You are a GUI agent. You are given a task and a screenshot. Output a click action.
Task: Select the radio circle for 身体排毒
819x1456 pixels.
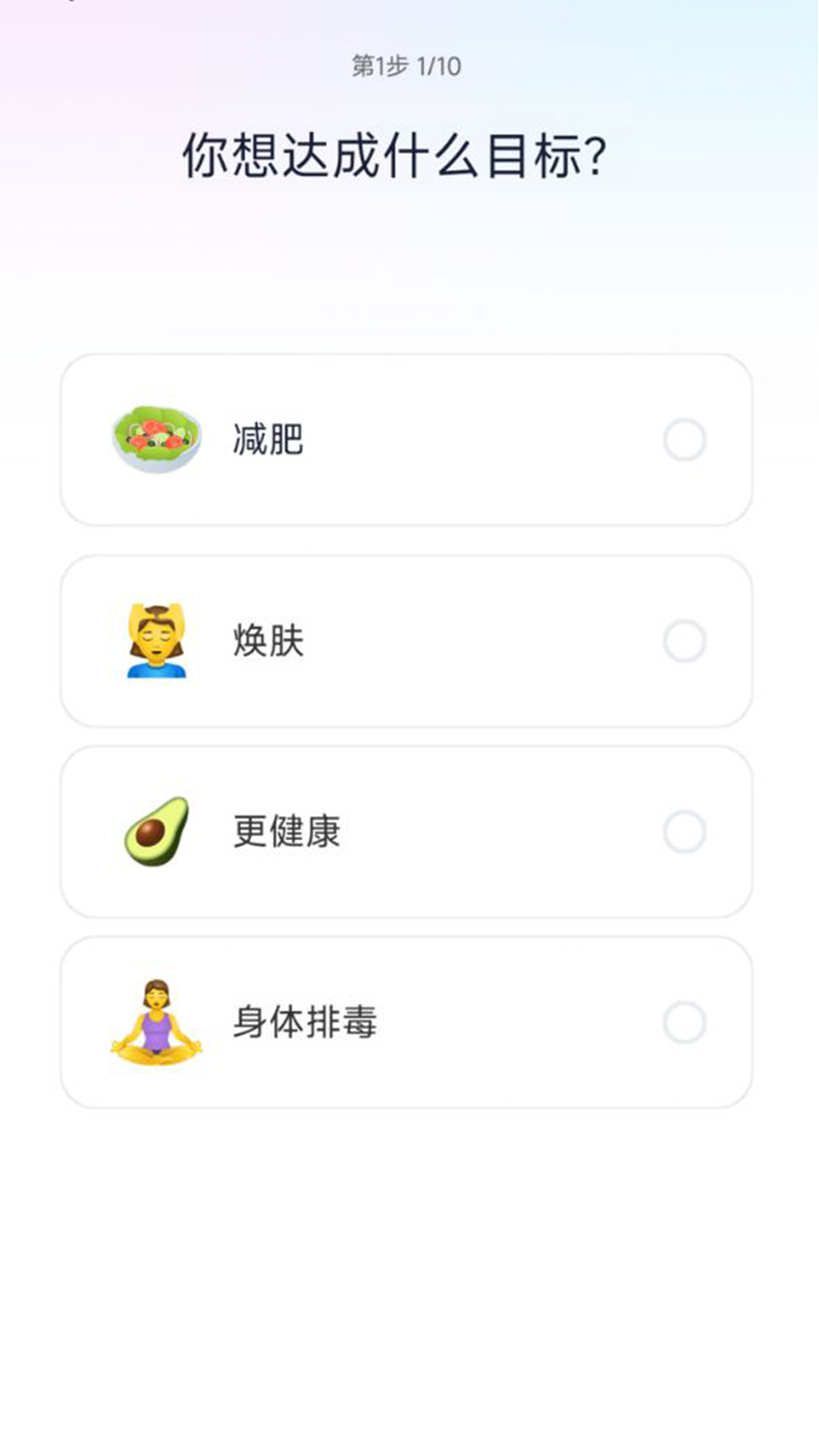[x=685, y=1022]
